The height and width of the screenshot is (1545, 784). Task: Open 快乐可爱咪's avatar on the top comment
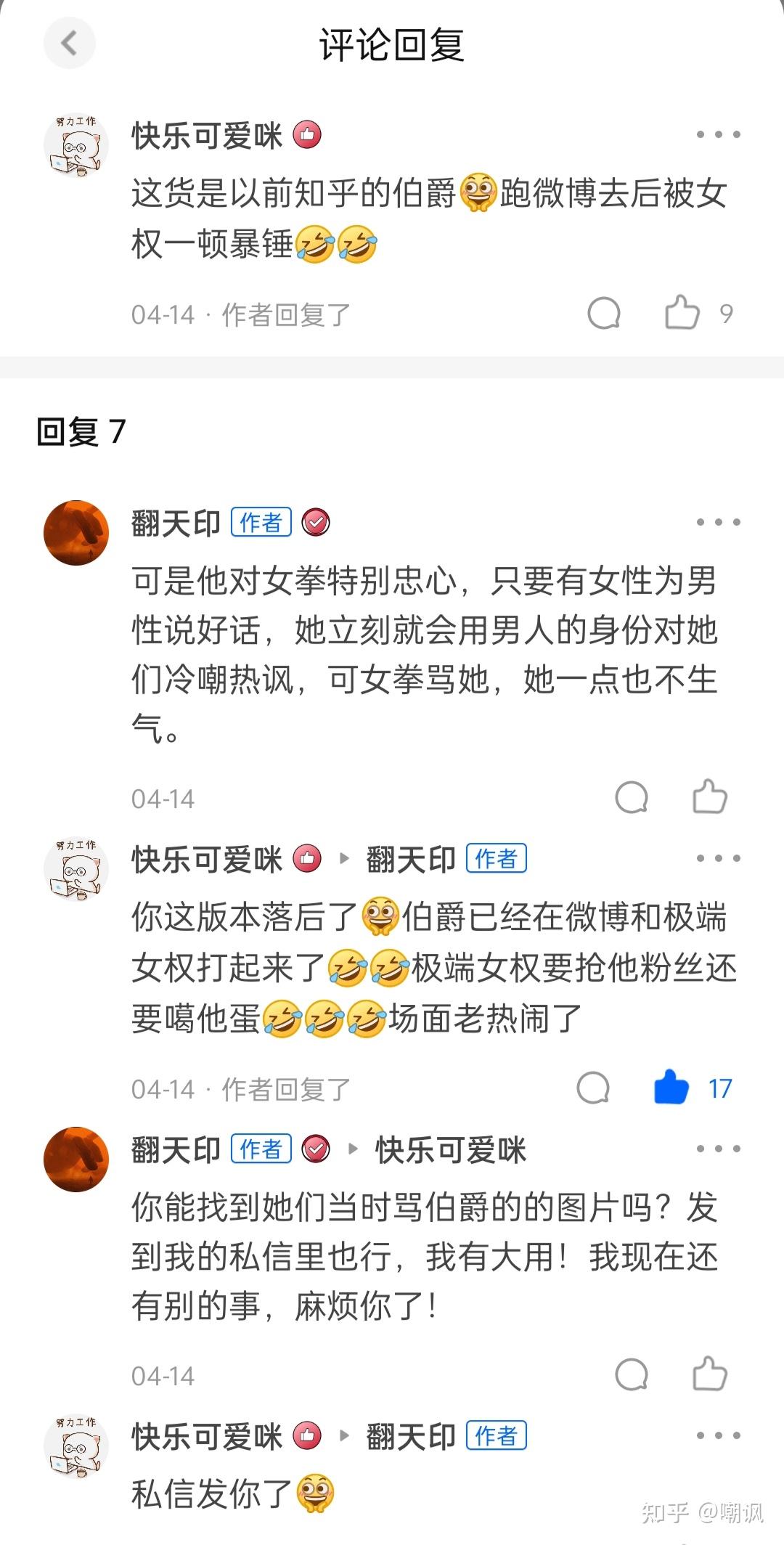76,145
